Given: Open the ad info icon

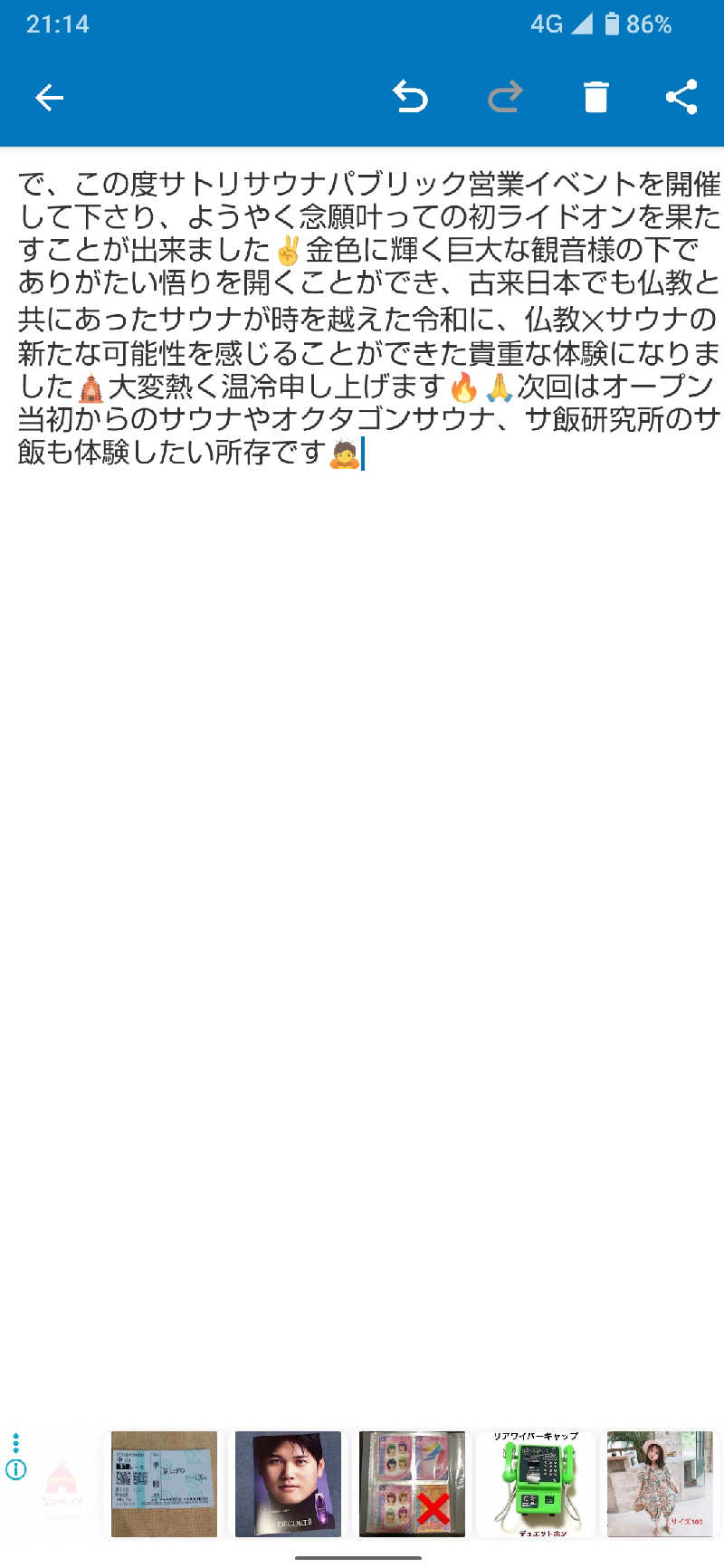Looking at the screenshot, I should [16, 1470].
